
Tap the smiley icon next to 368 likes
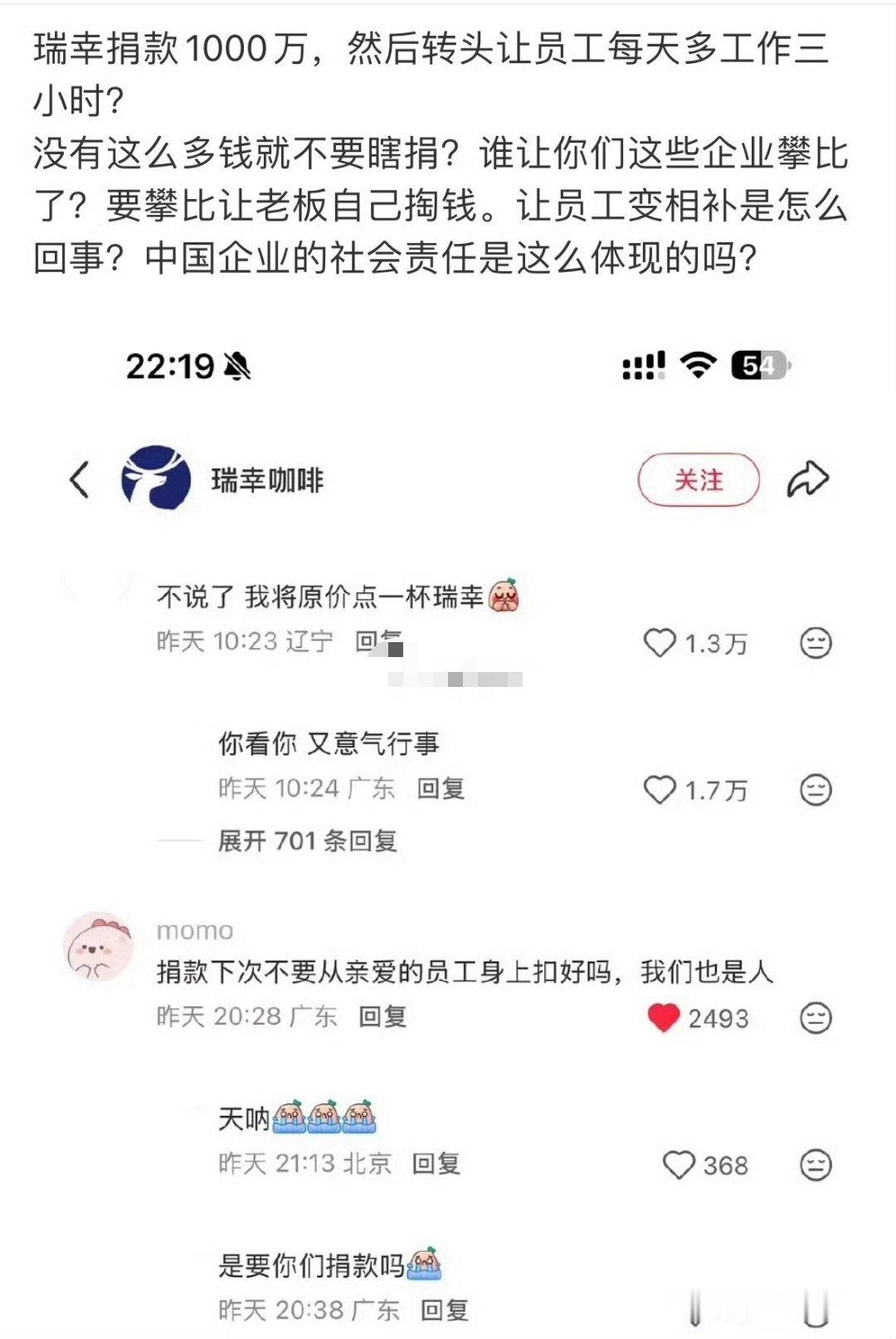pyautogui.click(x=816, y=1165)
